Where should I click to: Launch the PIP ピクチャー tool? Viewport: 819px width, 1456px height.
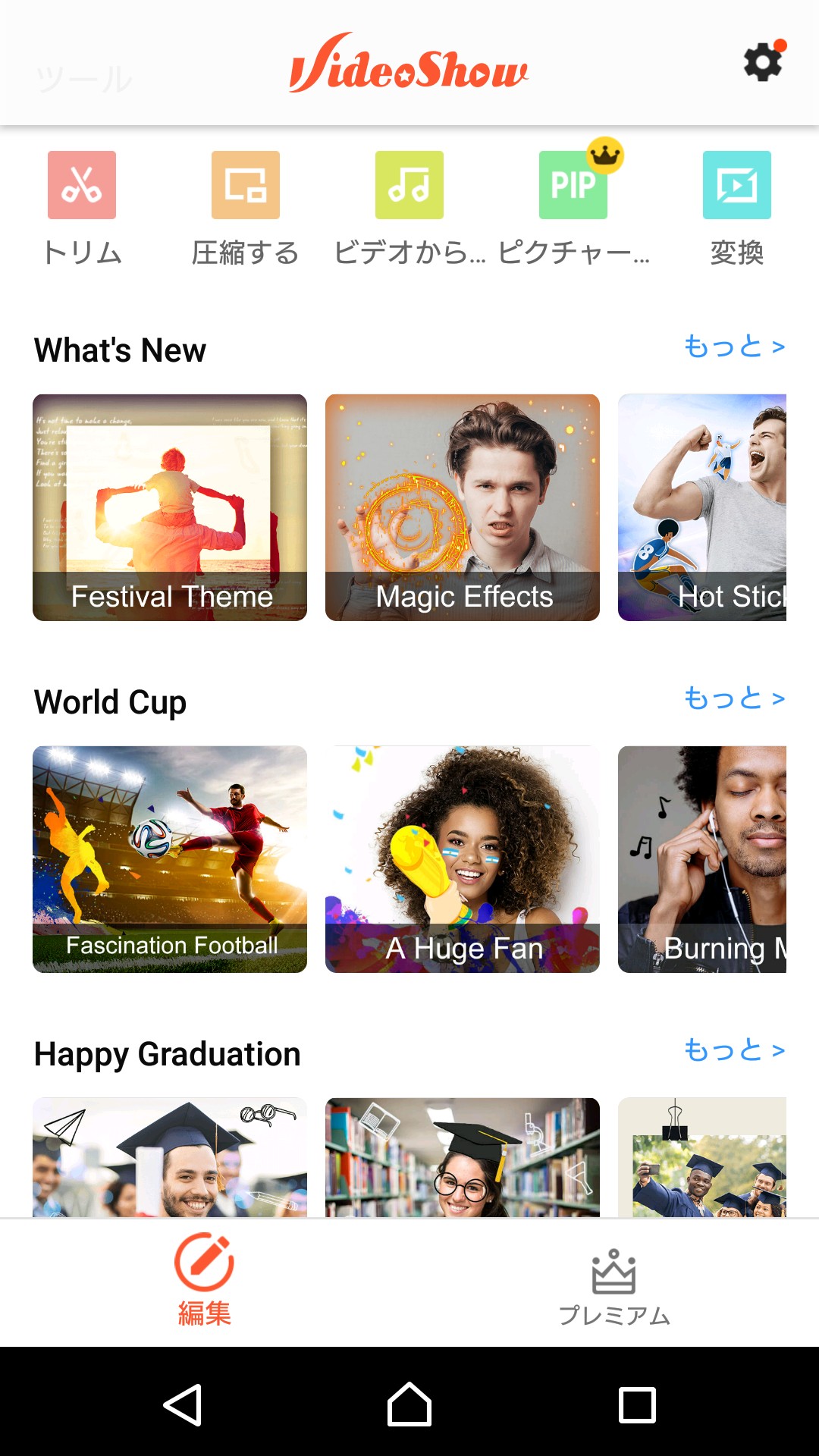(573, 186)
